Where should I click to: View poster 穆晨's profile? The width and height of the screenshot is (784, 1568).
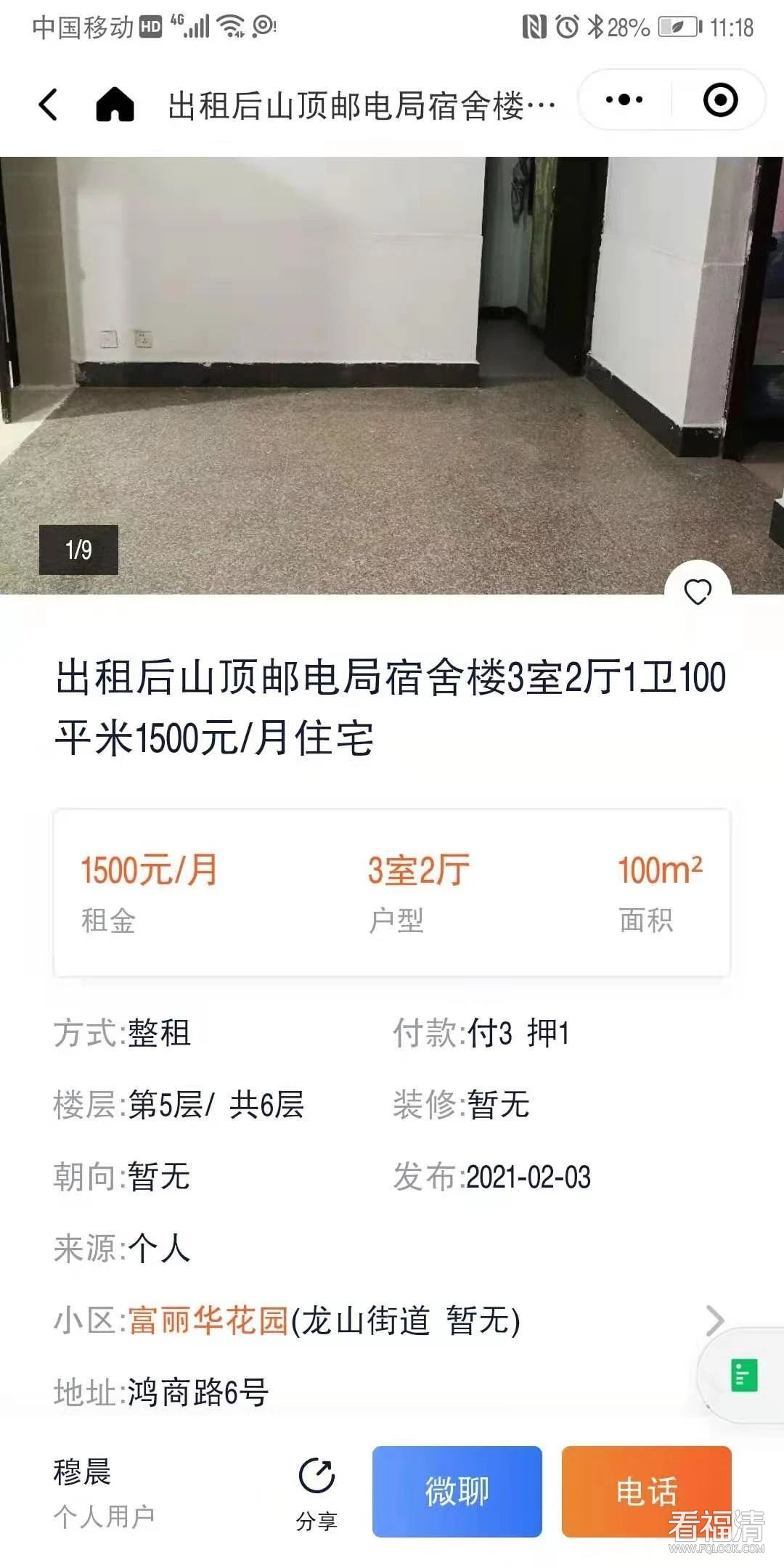coord(83,1472)
